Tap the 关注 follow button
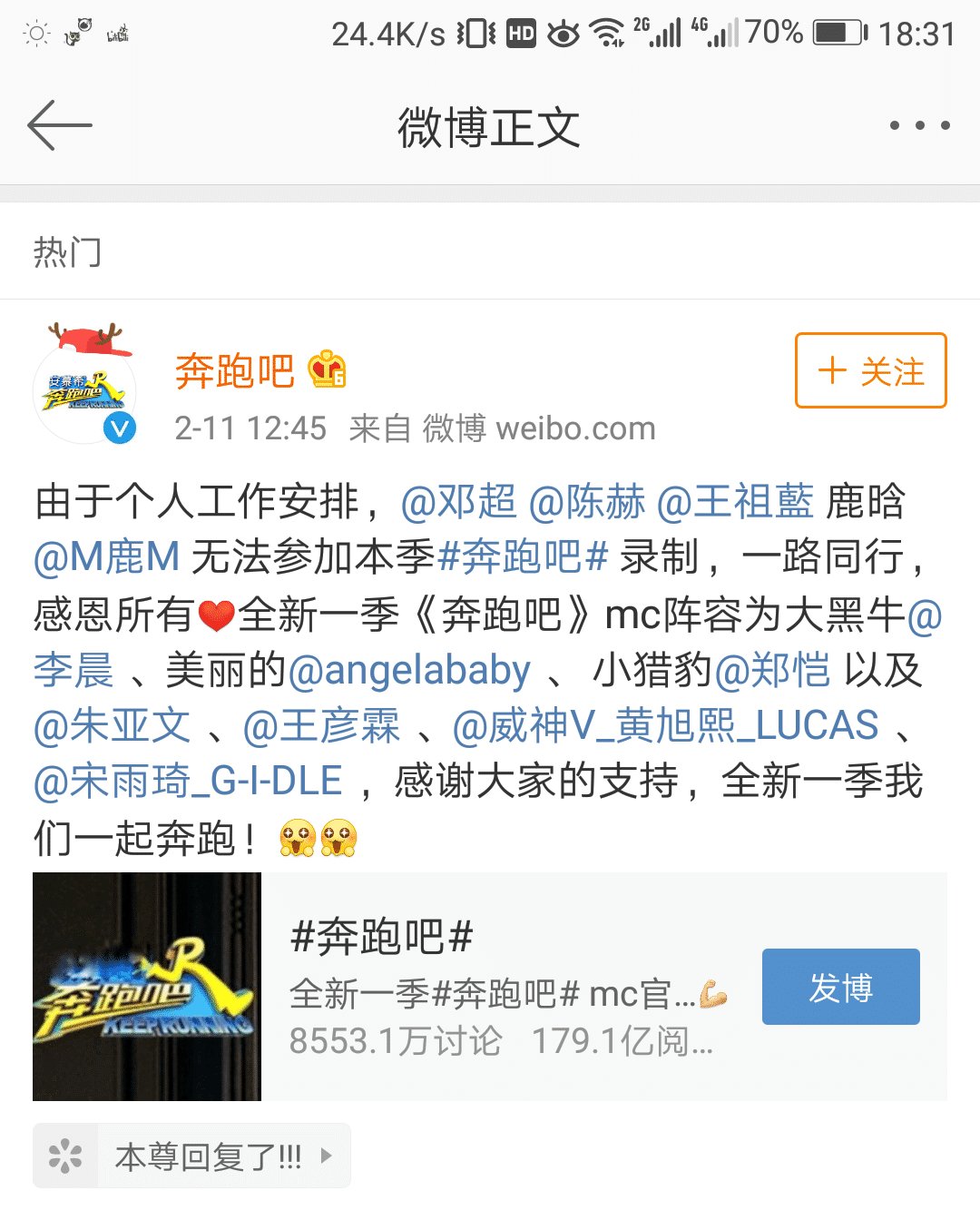 click(868, 370)
